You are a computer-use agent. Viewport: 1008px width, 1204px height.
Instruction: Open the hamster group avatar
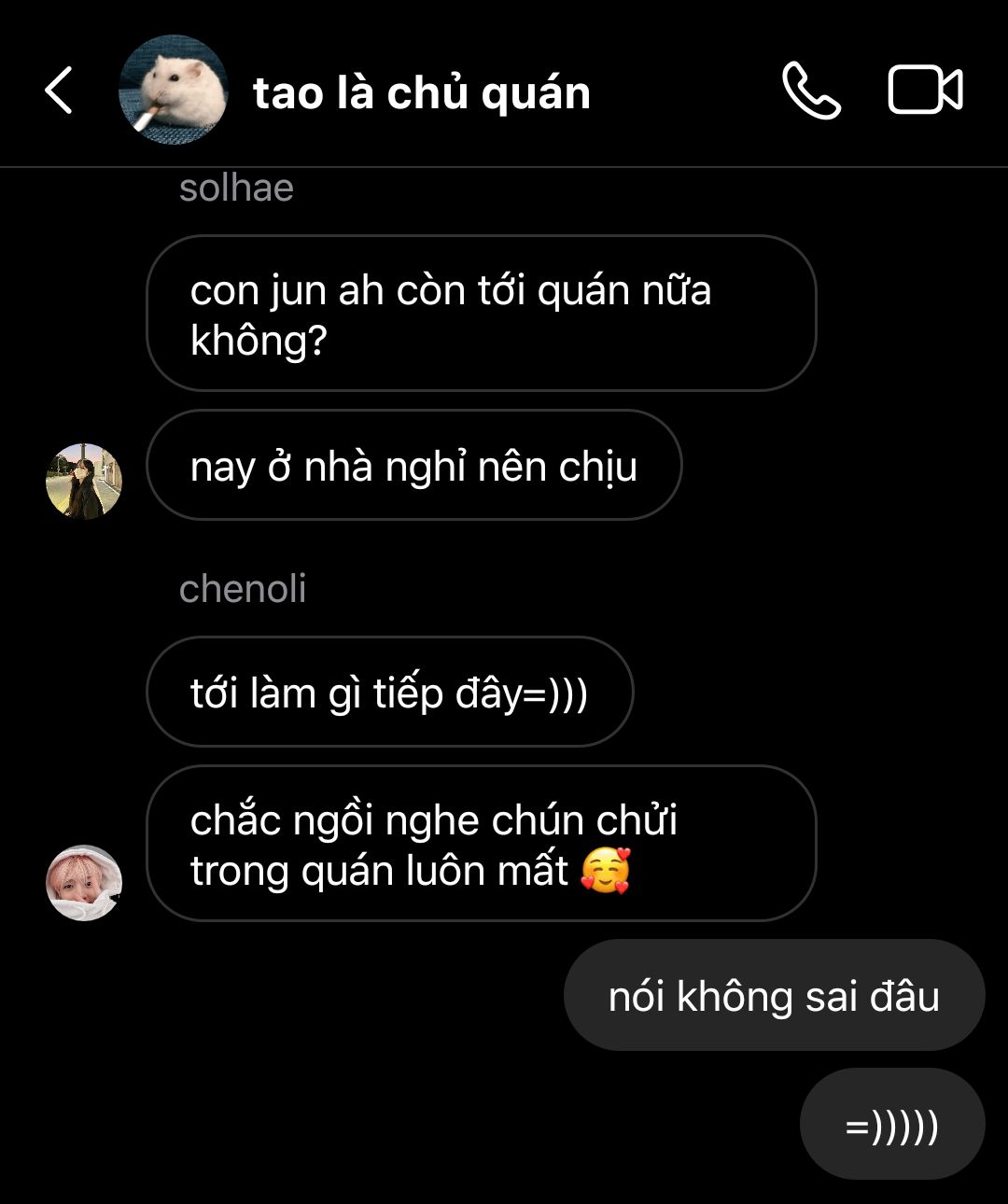pos(174,91)
